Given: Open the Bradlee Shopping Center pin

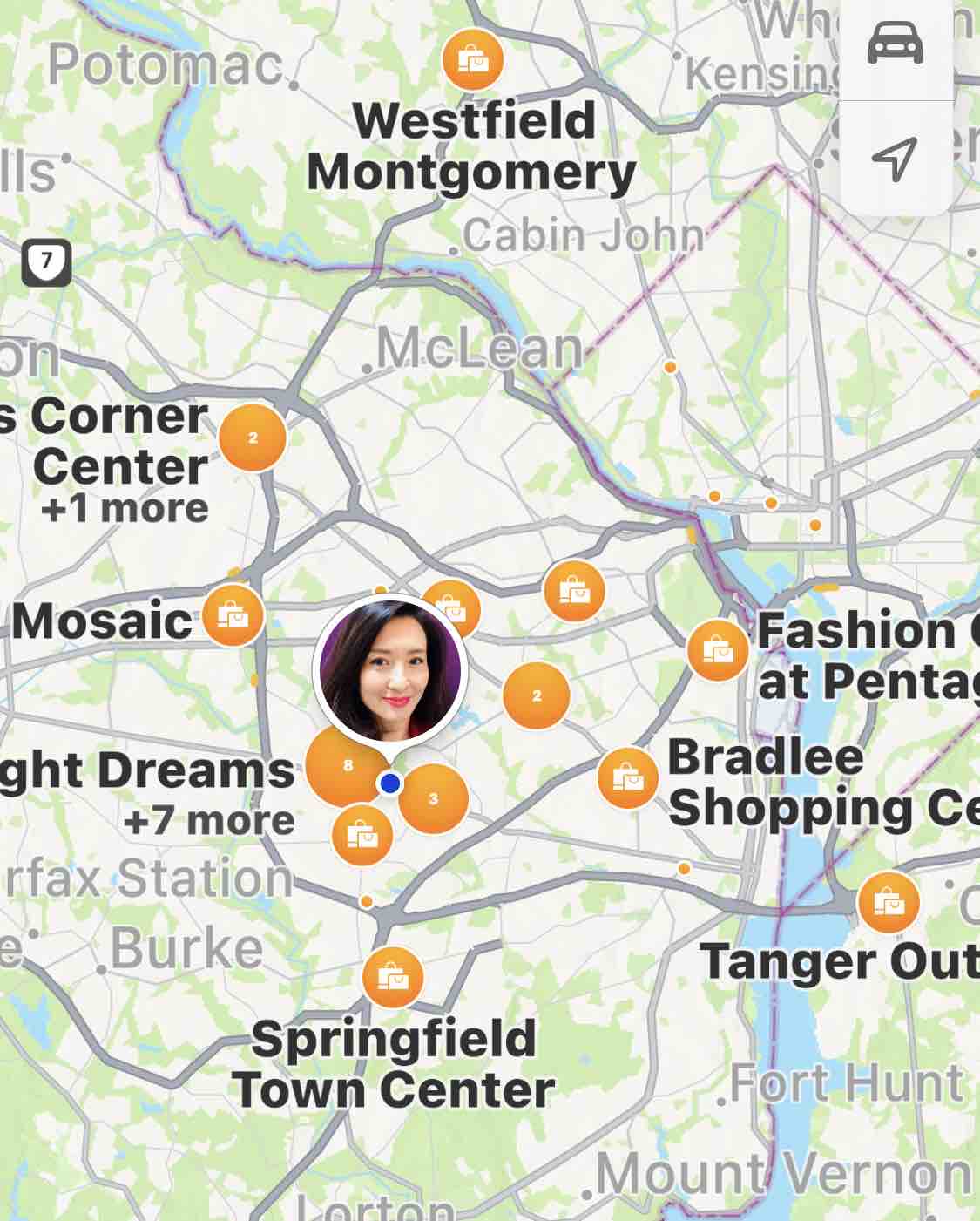Looking at the screenshot, I should coord(627,777).
